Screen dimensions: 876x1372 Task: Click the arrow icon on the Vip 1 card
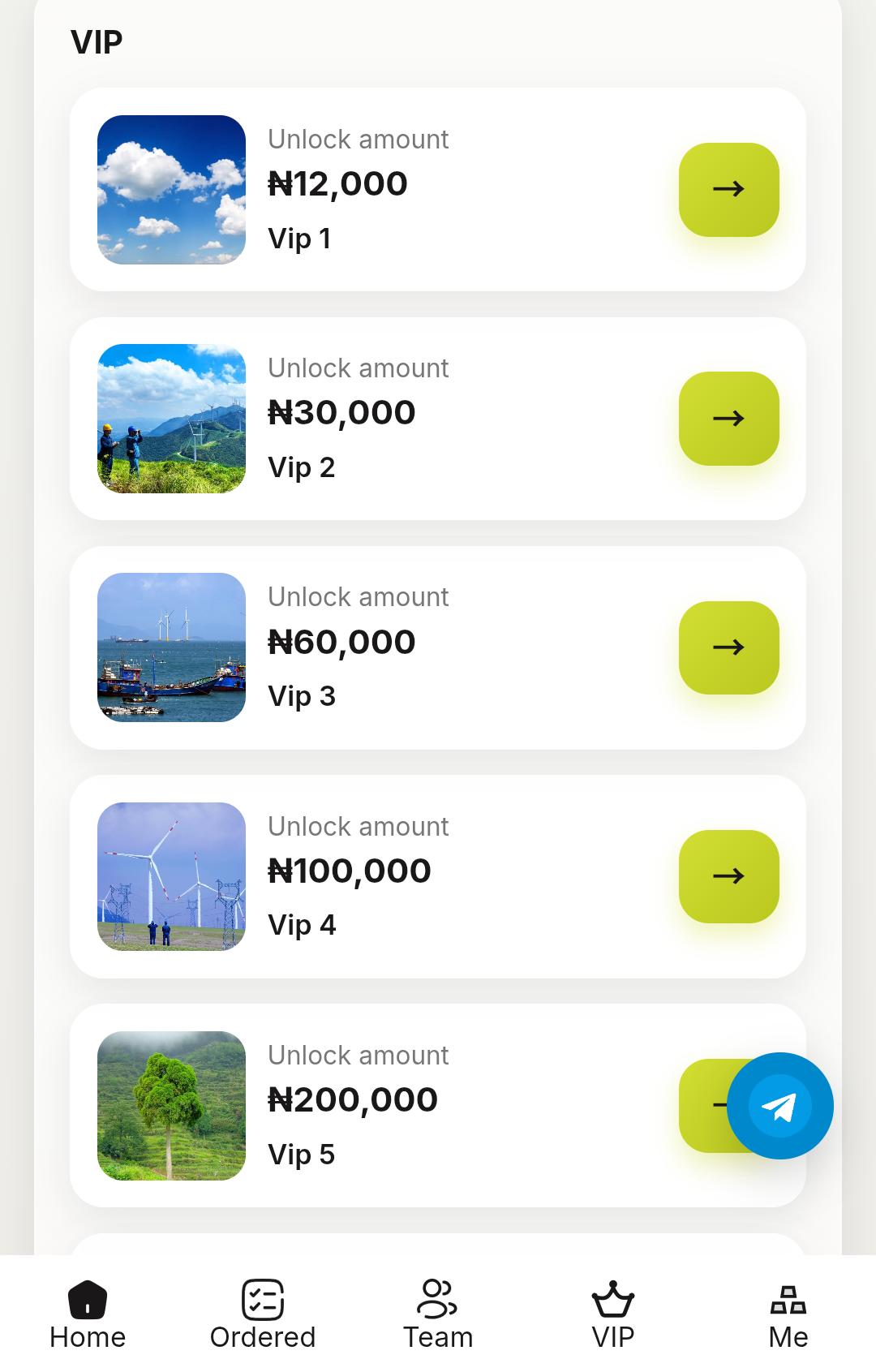coord(728,189)
